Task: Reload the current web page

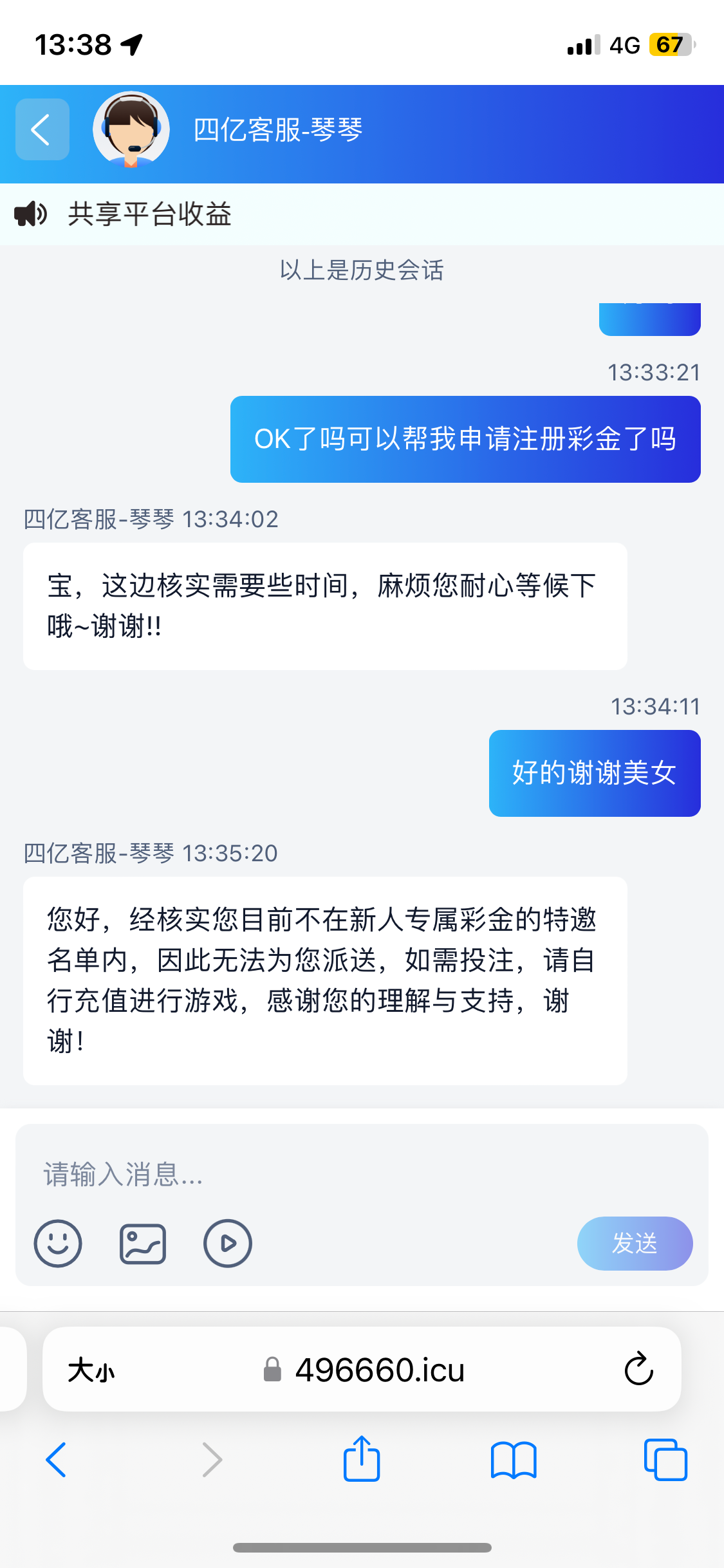Action: point(638,1369)
